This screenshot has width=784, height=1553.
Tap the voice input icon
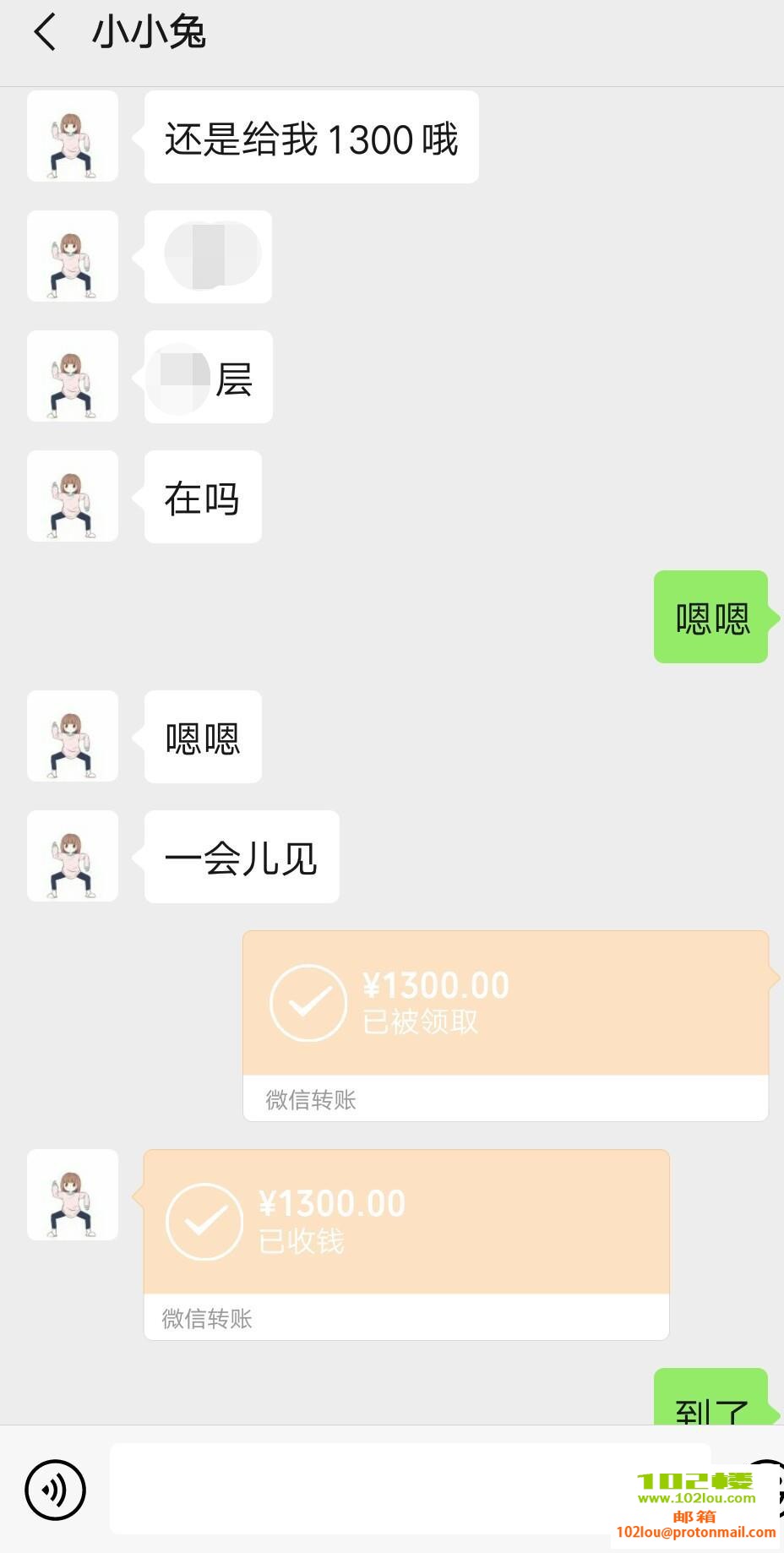(54, 1490)
